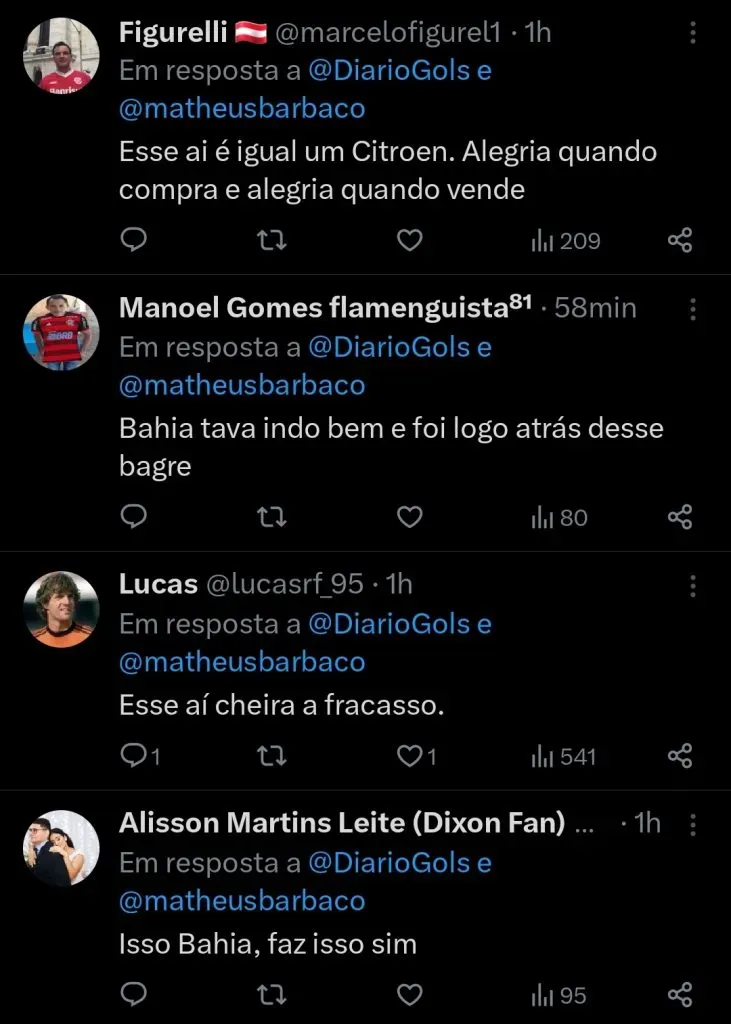Like Alisson Martins Leite's reply
The image size is (731, 1024).
409,995
